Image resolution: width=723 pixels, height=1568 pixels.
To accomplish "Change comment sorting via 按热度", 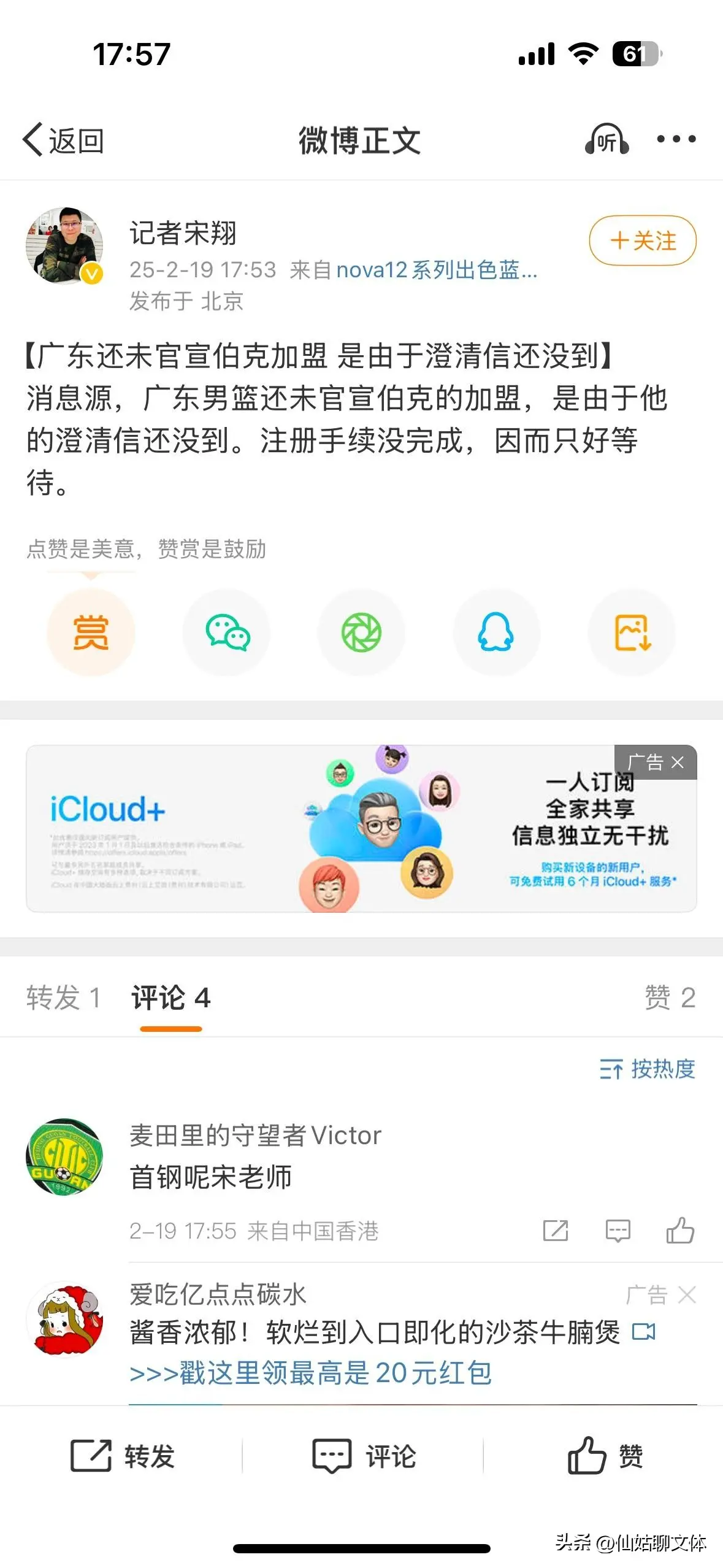I will coord(647,1069).
